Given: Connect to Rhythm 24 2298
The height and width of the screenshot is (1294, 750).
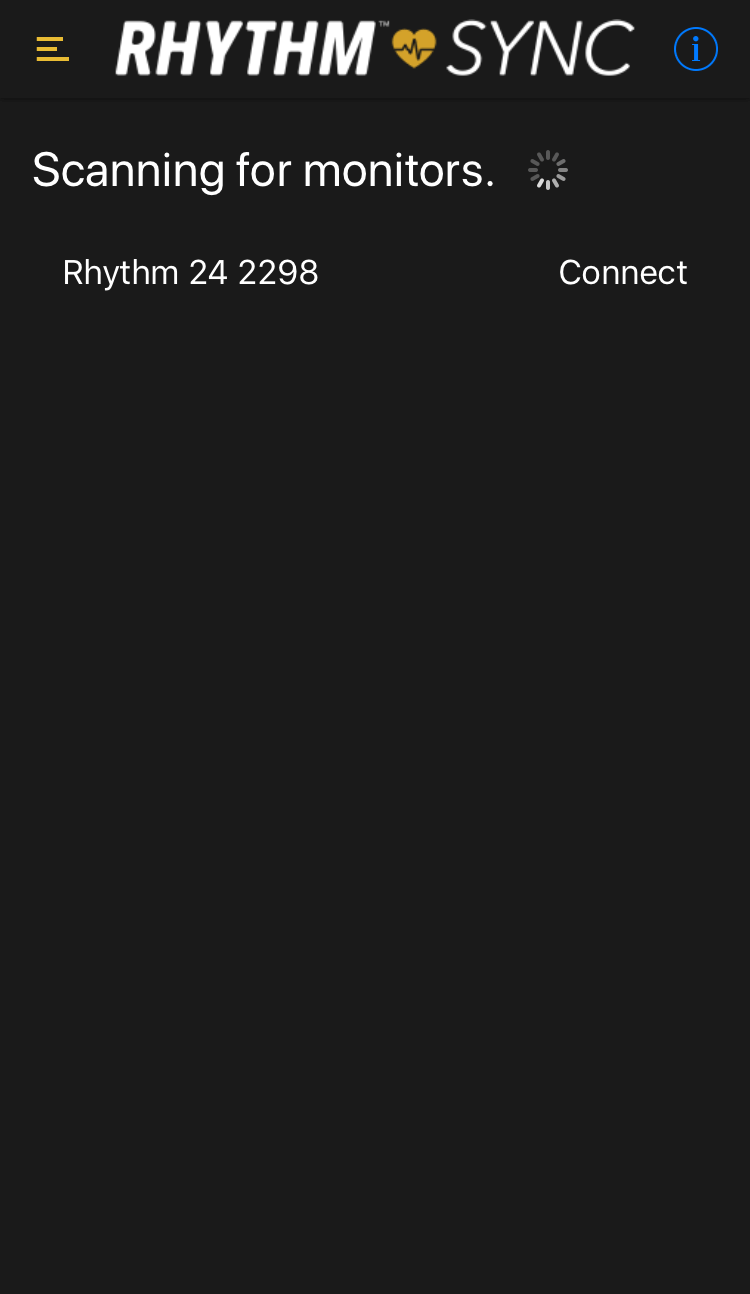Looking at the screenshot, I should [x=622, y=273].
